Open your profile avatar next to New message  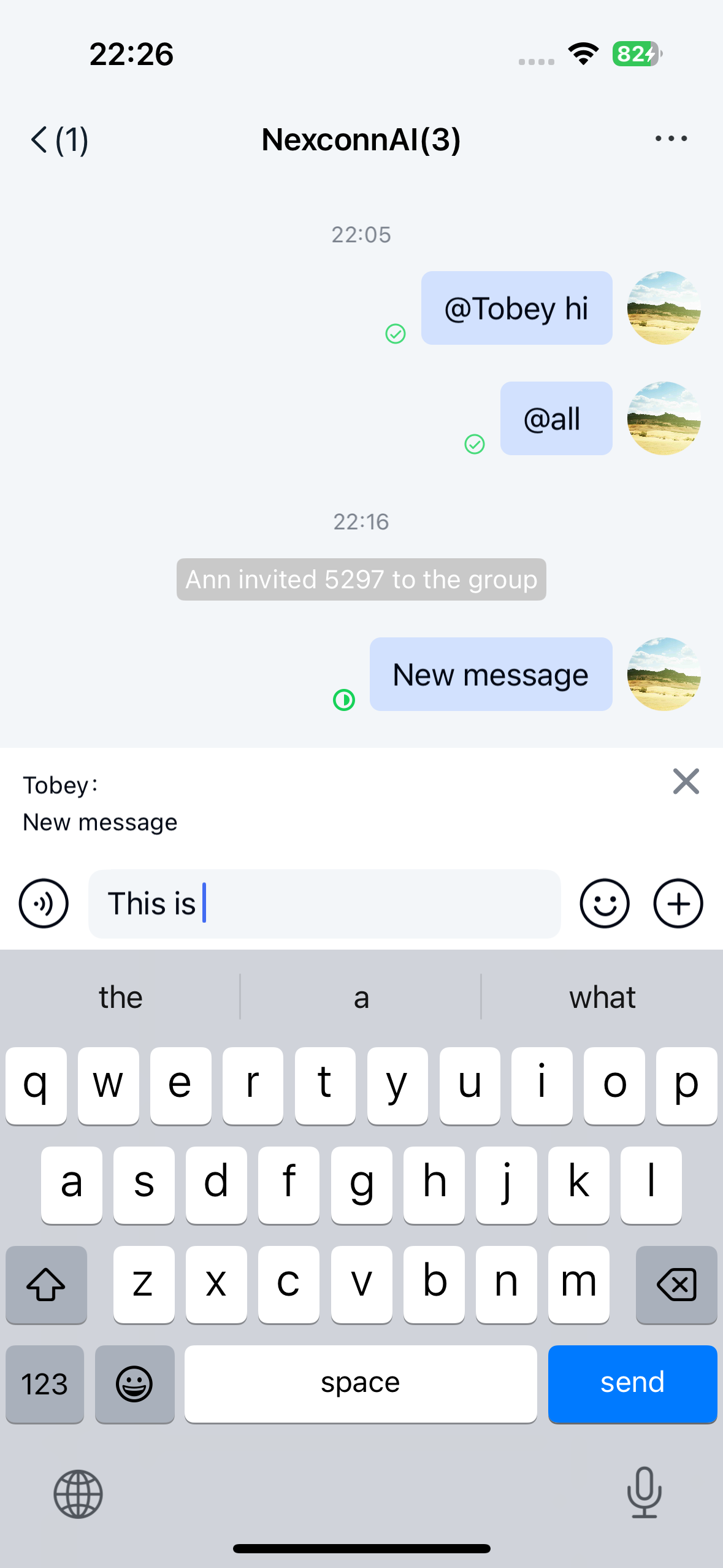(x=664, y=674)
